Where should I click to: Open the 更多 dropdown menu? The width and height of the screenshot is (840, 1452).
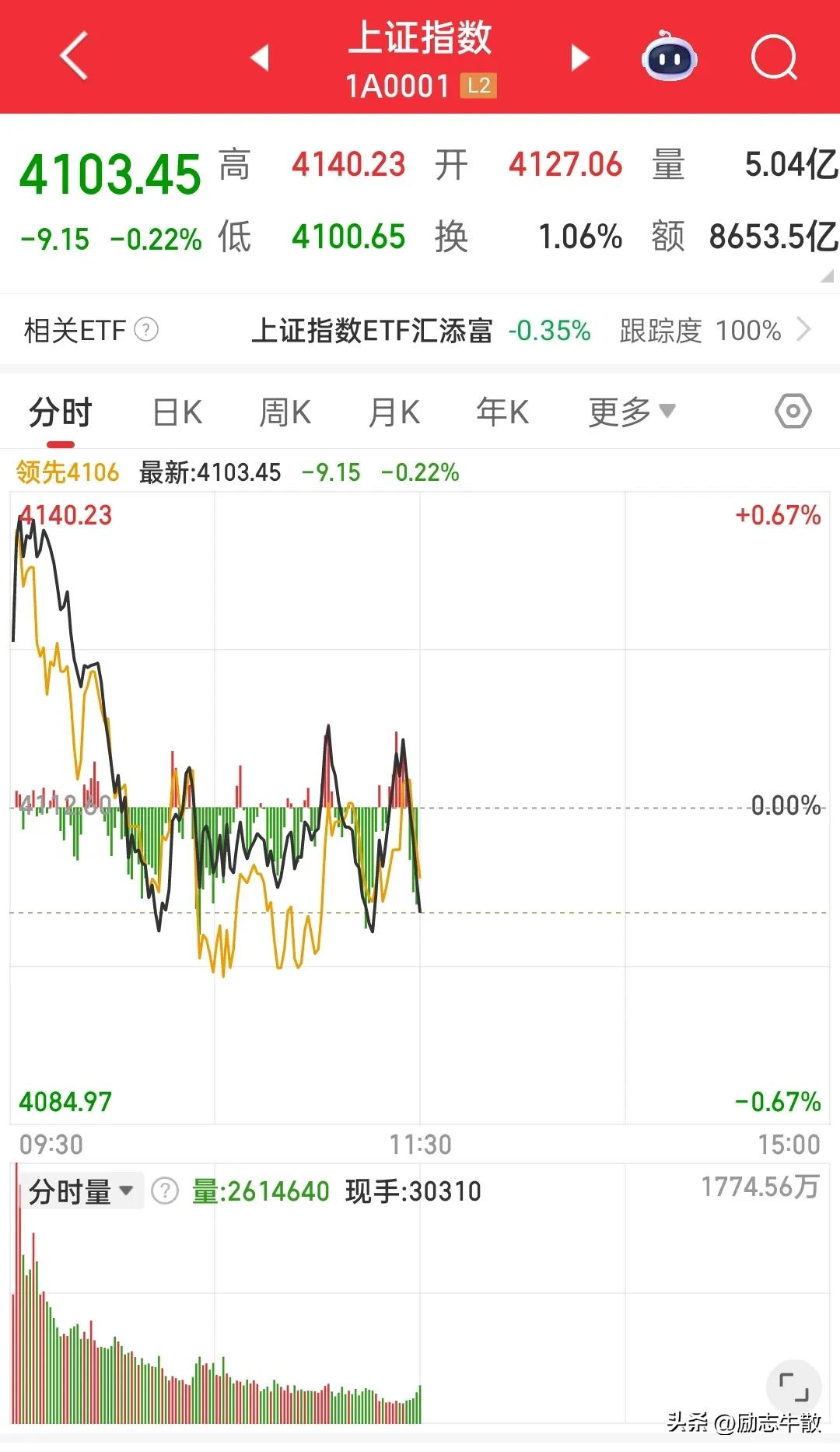pyautogui.click(x=629, y=411)
